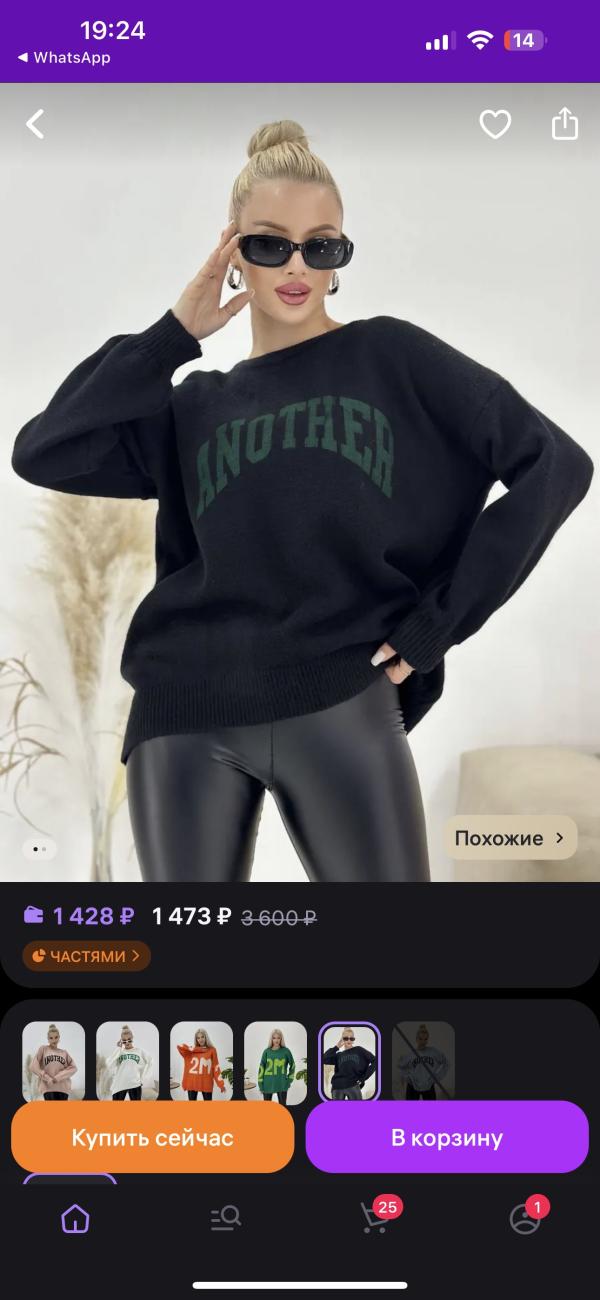
Task: Open the shopping cart tab
Action: (376, 1216)
